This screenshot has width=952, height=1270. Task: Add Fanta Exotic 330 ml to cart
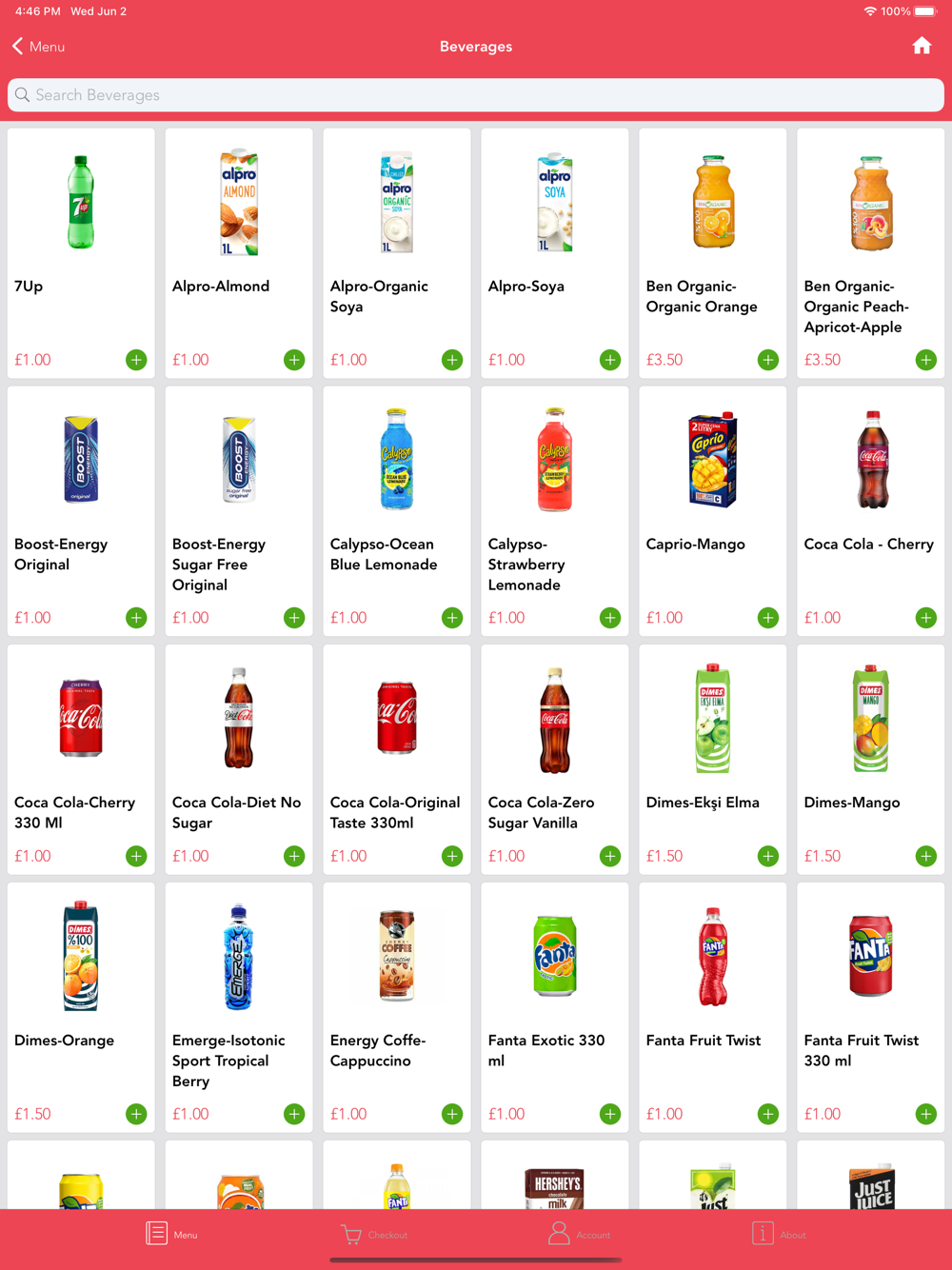(610, 1114)
